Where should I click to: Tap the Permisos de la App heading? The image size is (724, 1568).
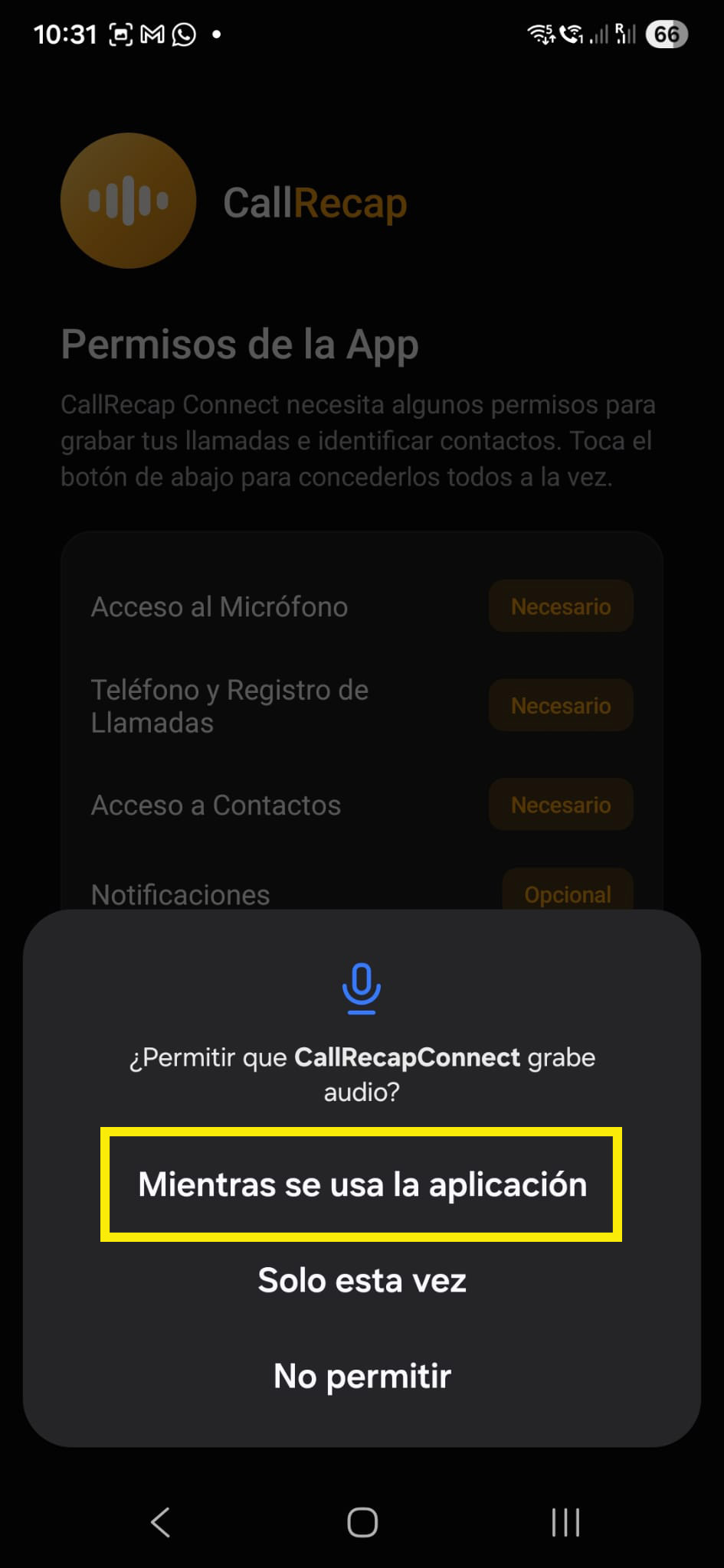pos(240,344)
